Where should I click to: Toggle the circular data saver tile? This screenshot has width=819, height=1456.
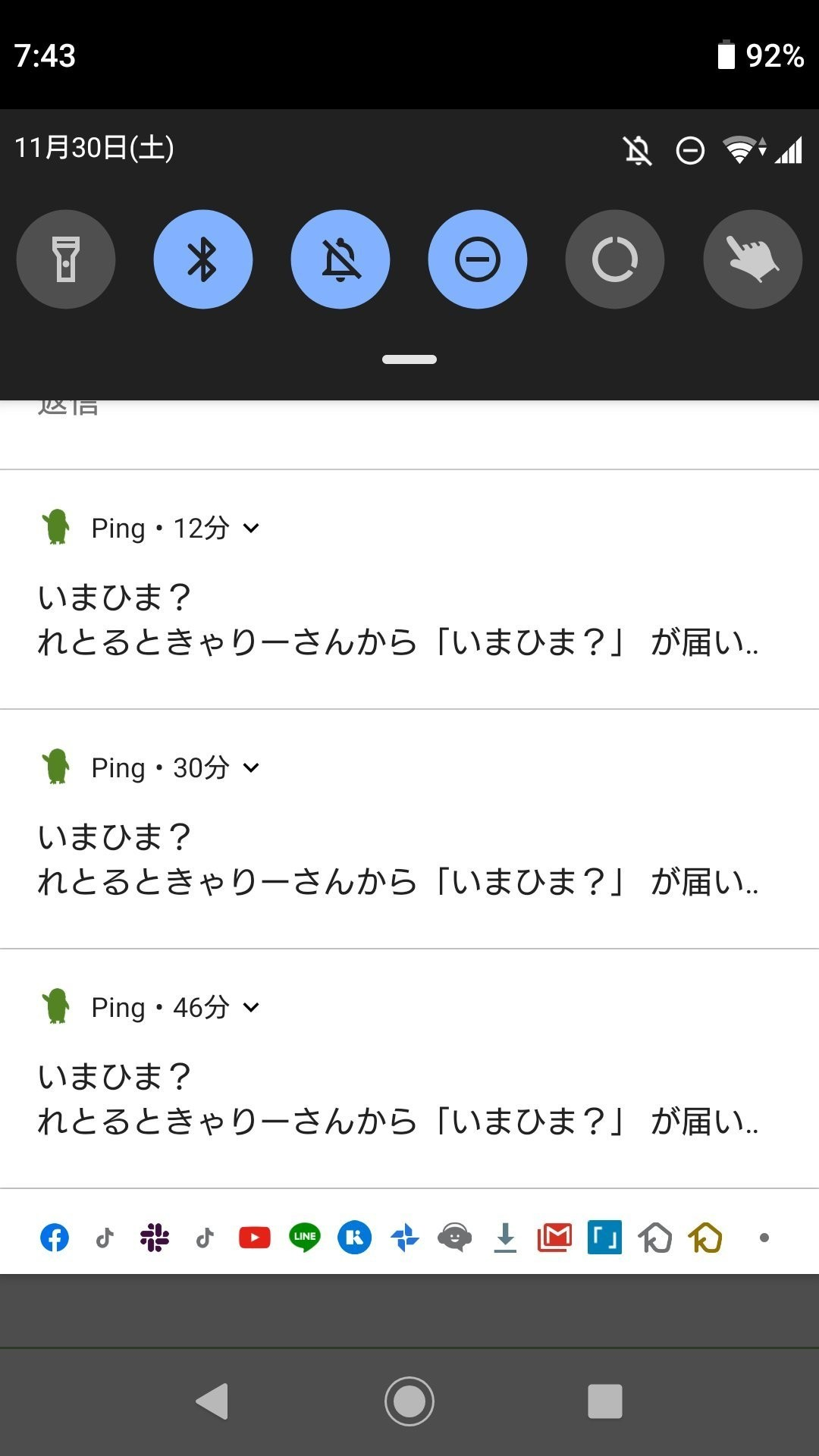pyautogui.click(x=615, y=259)
